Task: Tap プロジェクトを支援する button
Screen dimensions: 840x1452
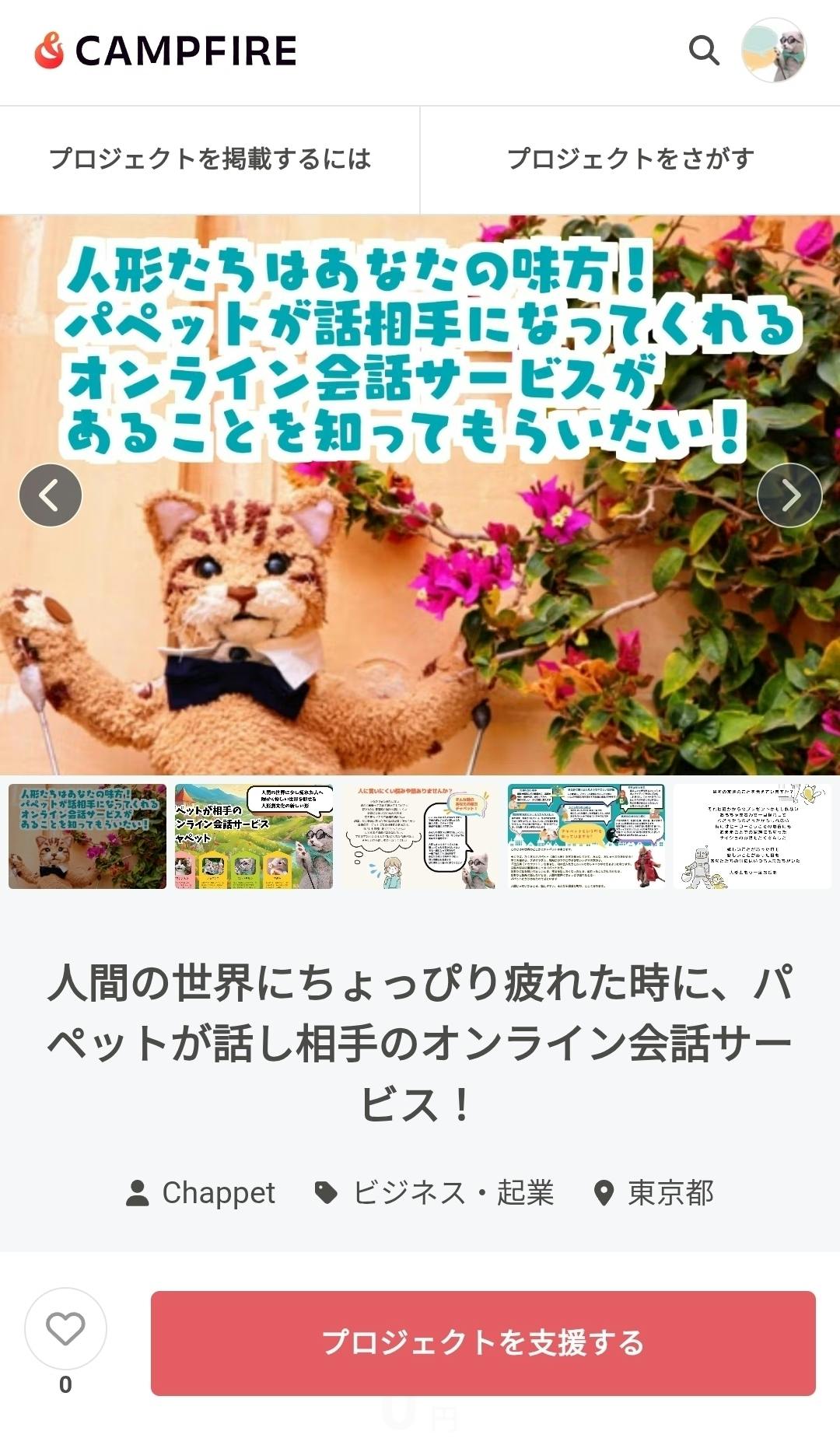Action: tap(483, 1343)
